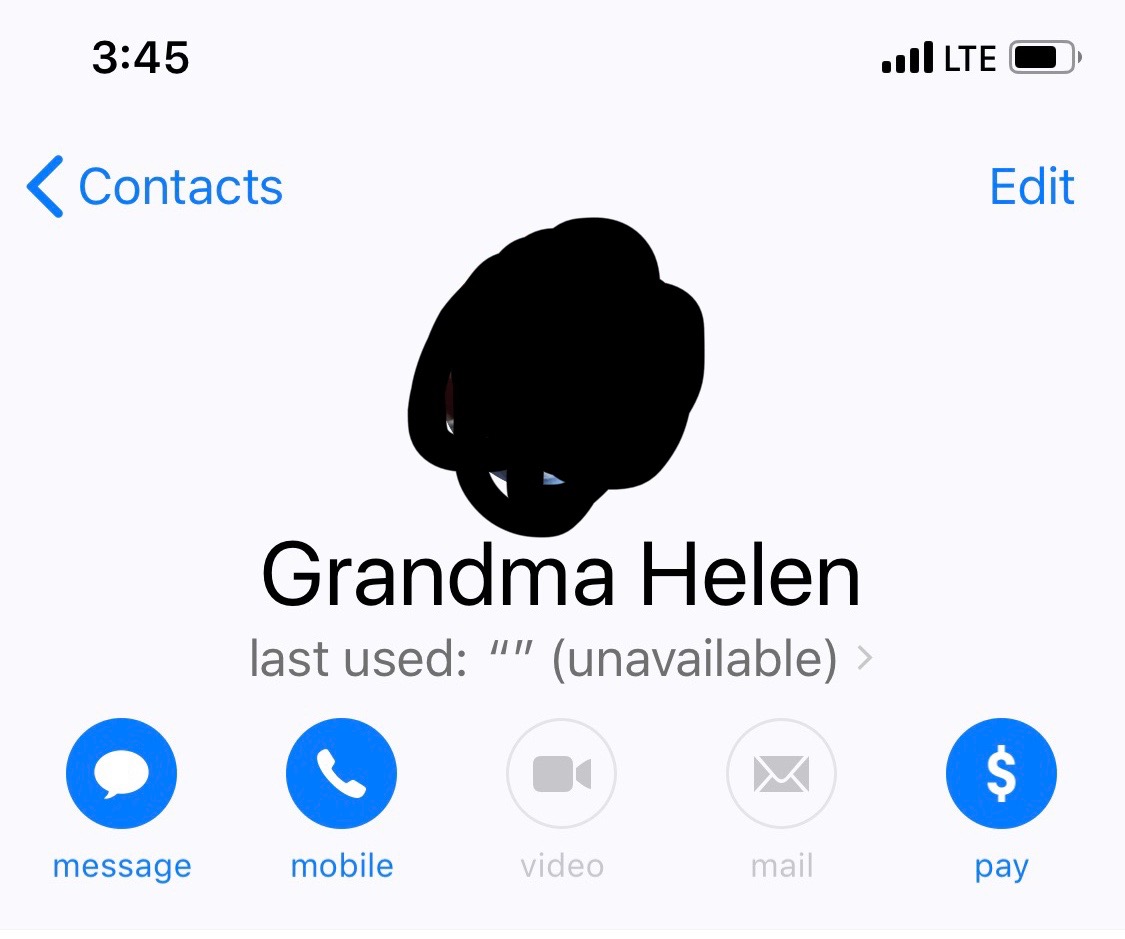
Task: Open the last used details chevron
Action: coord(865,659)
